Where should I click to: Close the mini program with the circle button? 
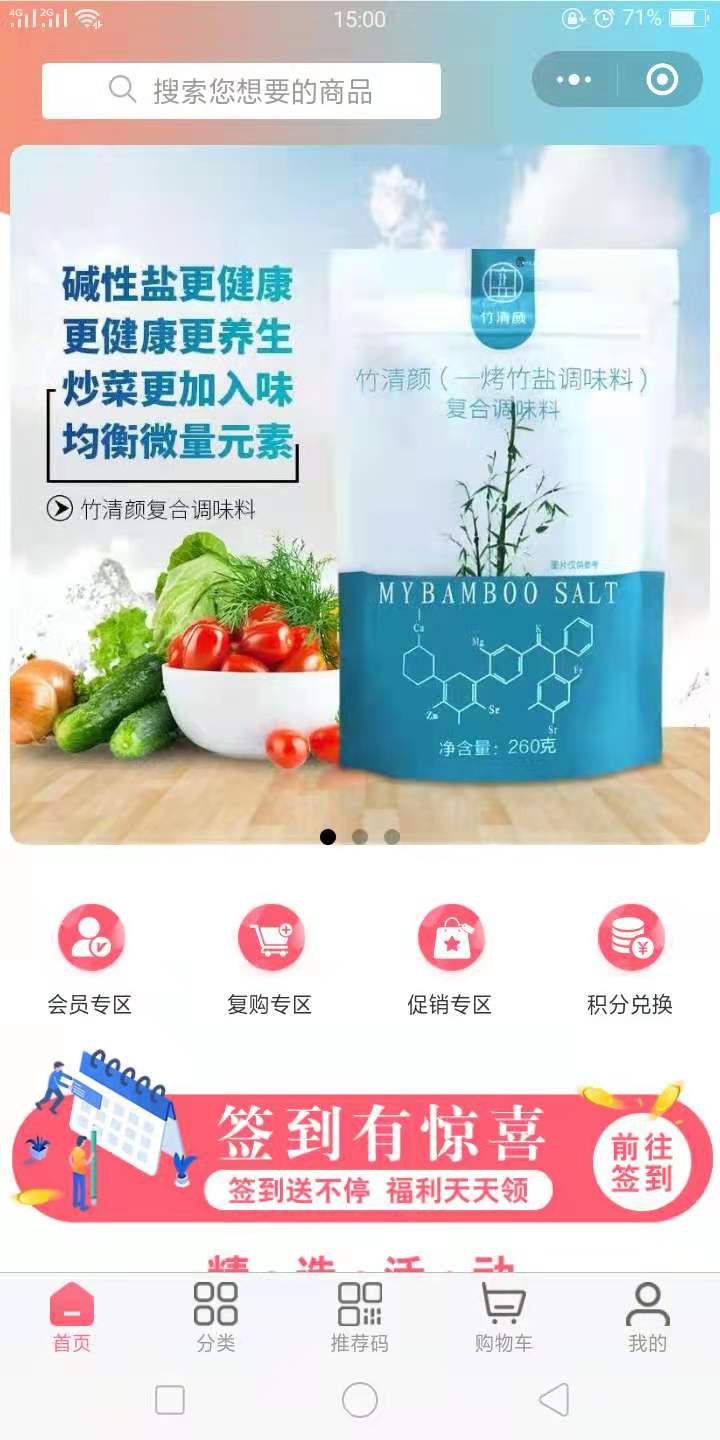coord(662,80)
